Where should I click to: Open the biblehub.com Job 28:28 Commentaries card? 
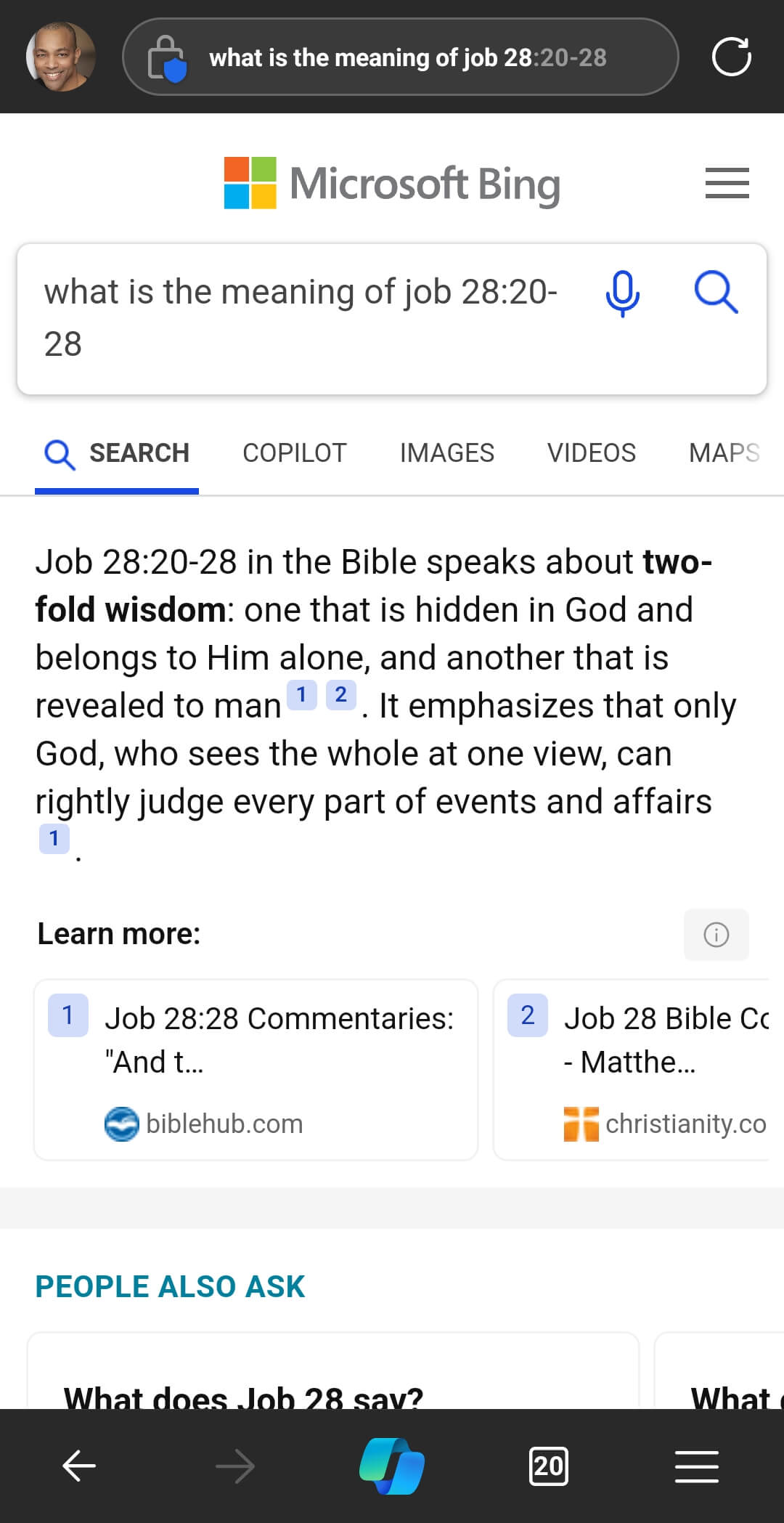click(256, 1069)
